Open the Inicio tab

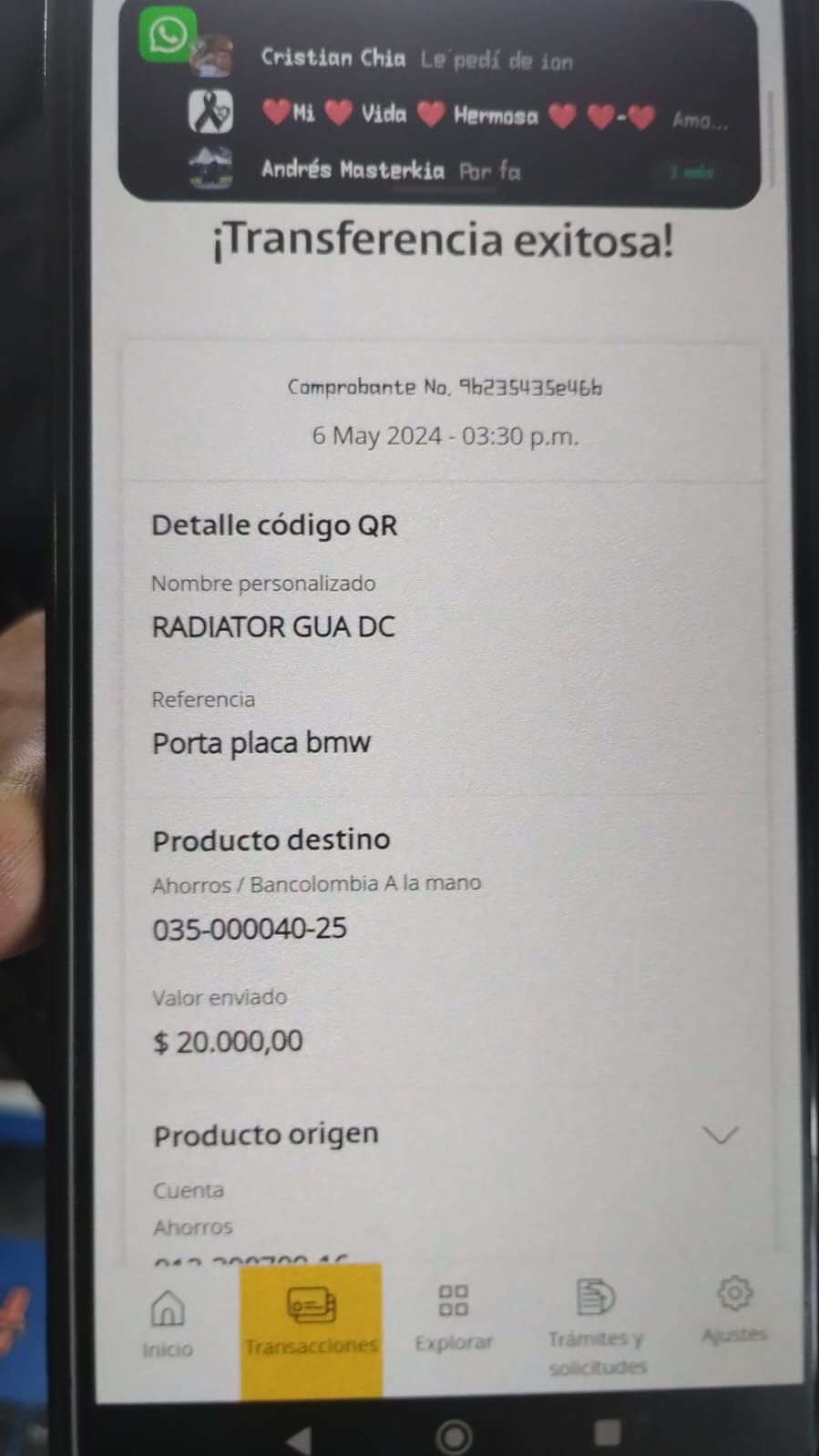[168, 1323]
